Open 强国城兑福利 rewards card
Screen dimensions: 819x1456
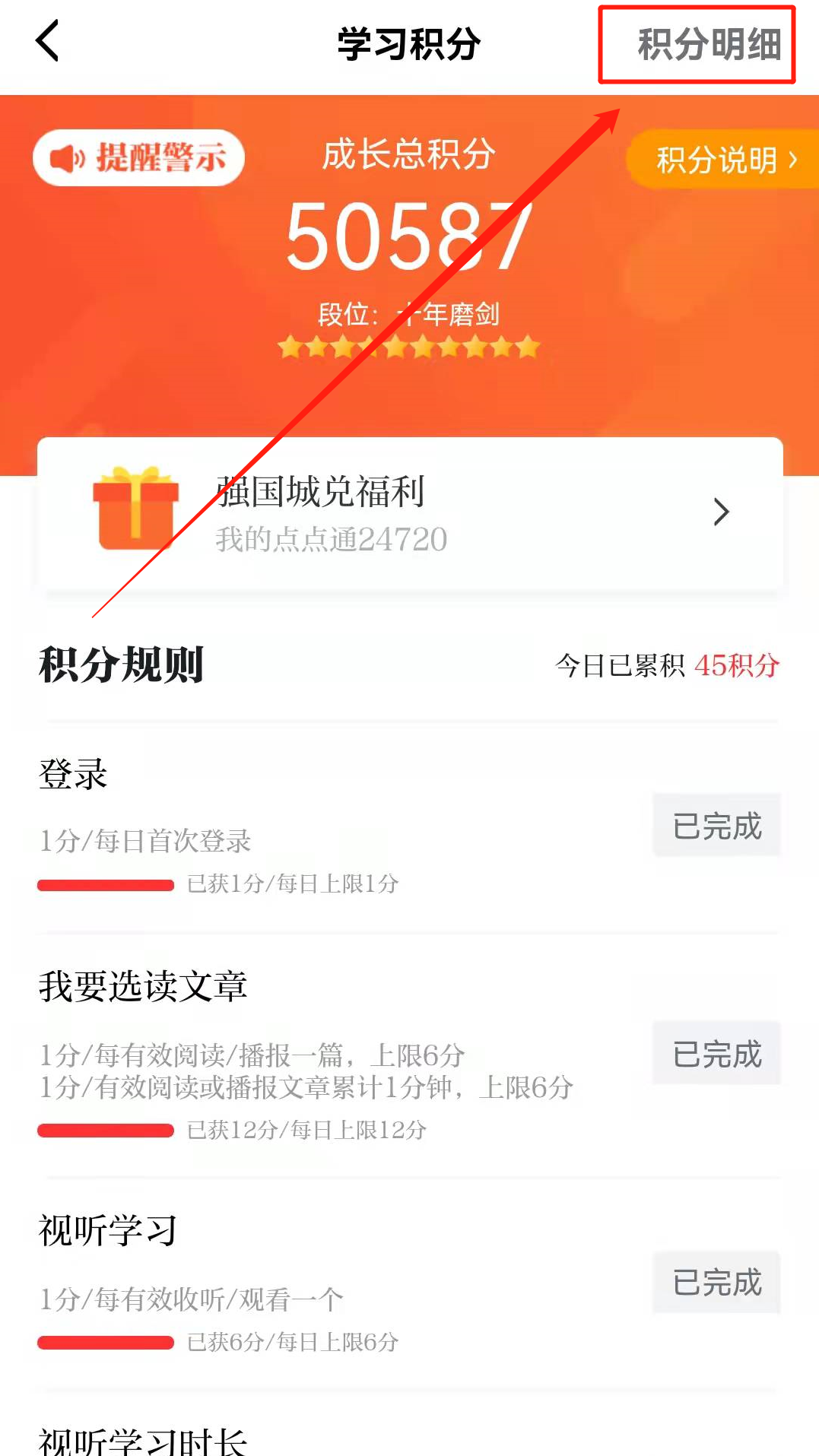pos(410,513)
